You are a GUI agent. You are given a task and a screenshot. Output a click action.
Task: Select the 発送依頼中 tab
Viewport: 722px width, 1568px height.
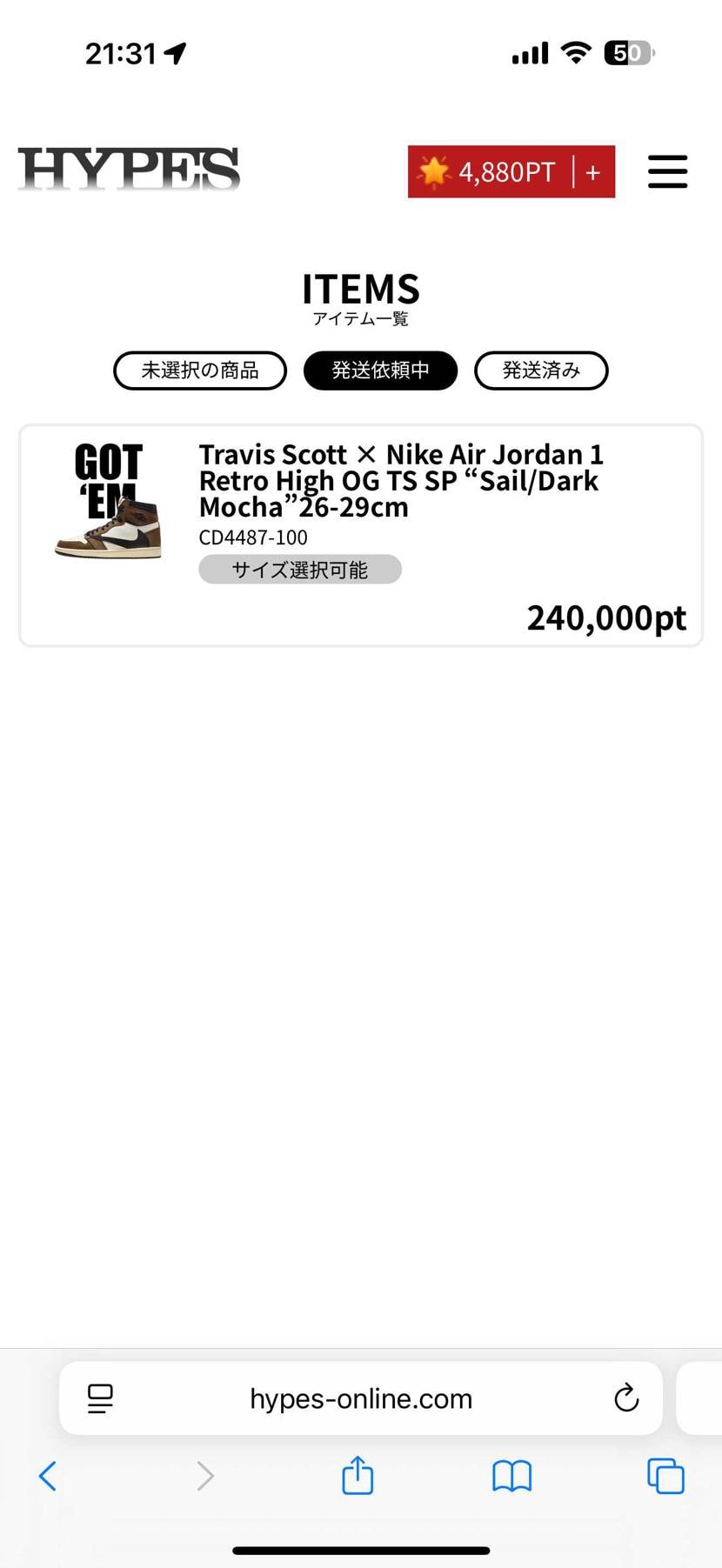pyautogui.click(x=380, y=370)
